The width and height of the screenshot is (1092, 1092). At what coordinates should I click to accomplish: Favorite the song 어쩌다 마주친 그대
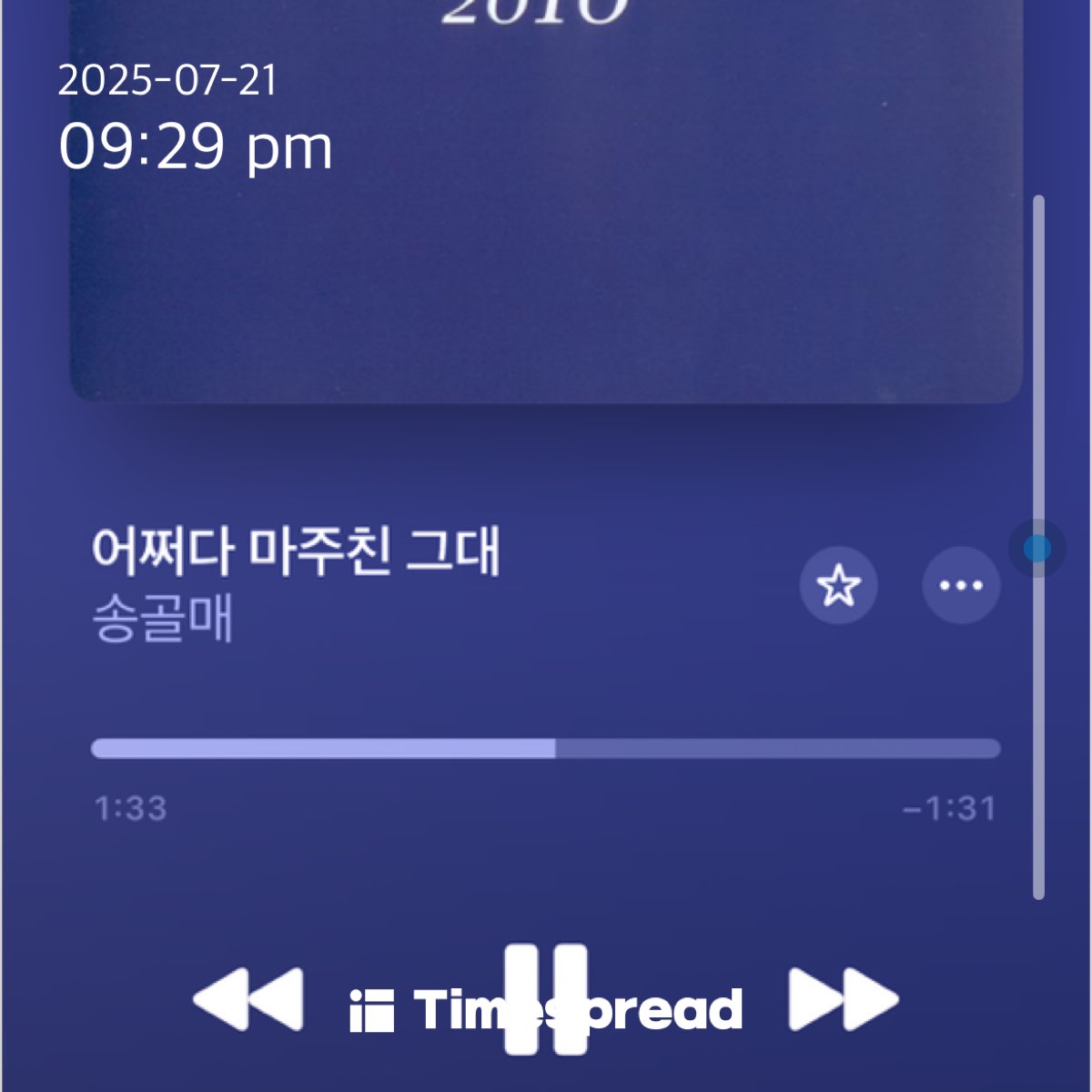[838, 585]
